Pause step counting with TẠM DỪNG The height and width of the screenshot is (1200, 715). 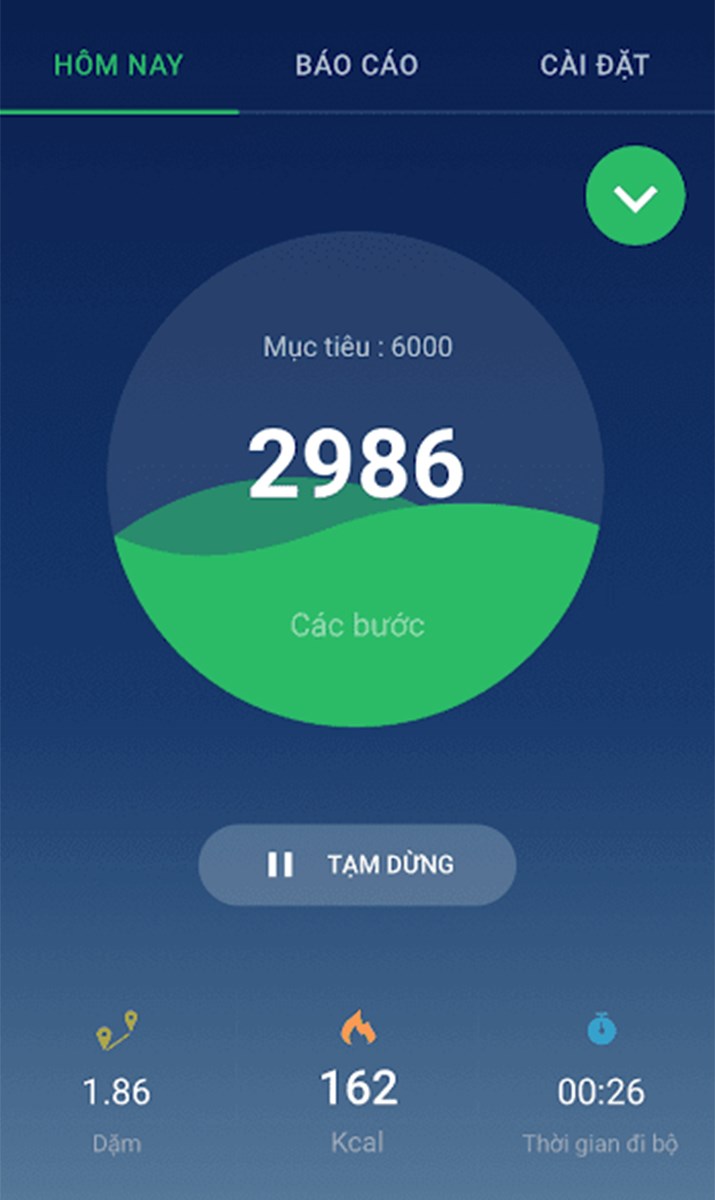[x=357, y=865]
